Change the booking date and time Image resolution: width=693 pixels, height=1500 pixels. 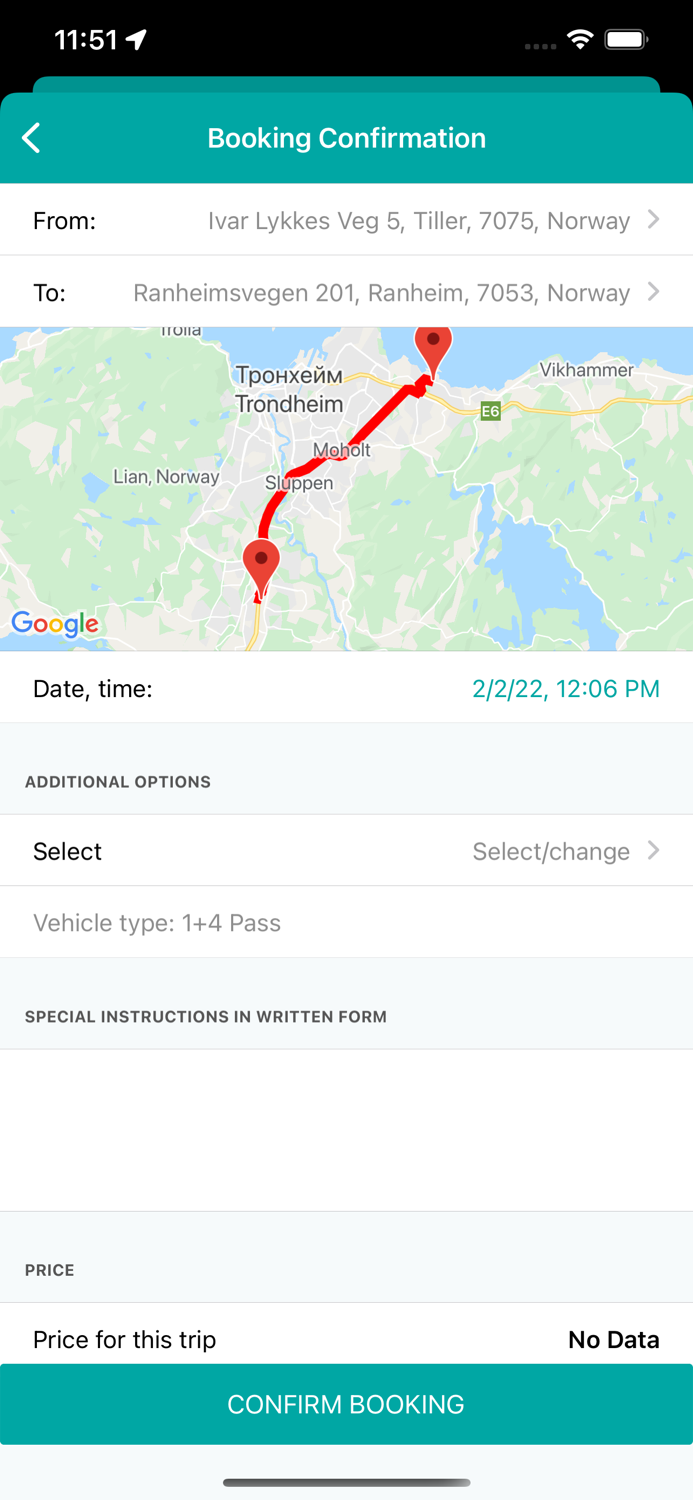[x=565, y=688]
